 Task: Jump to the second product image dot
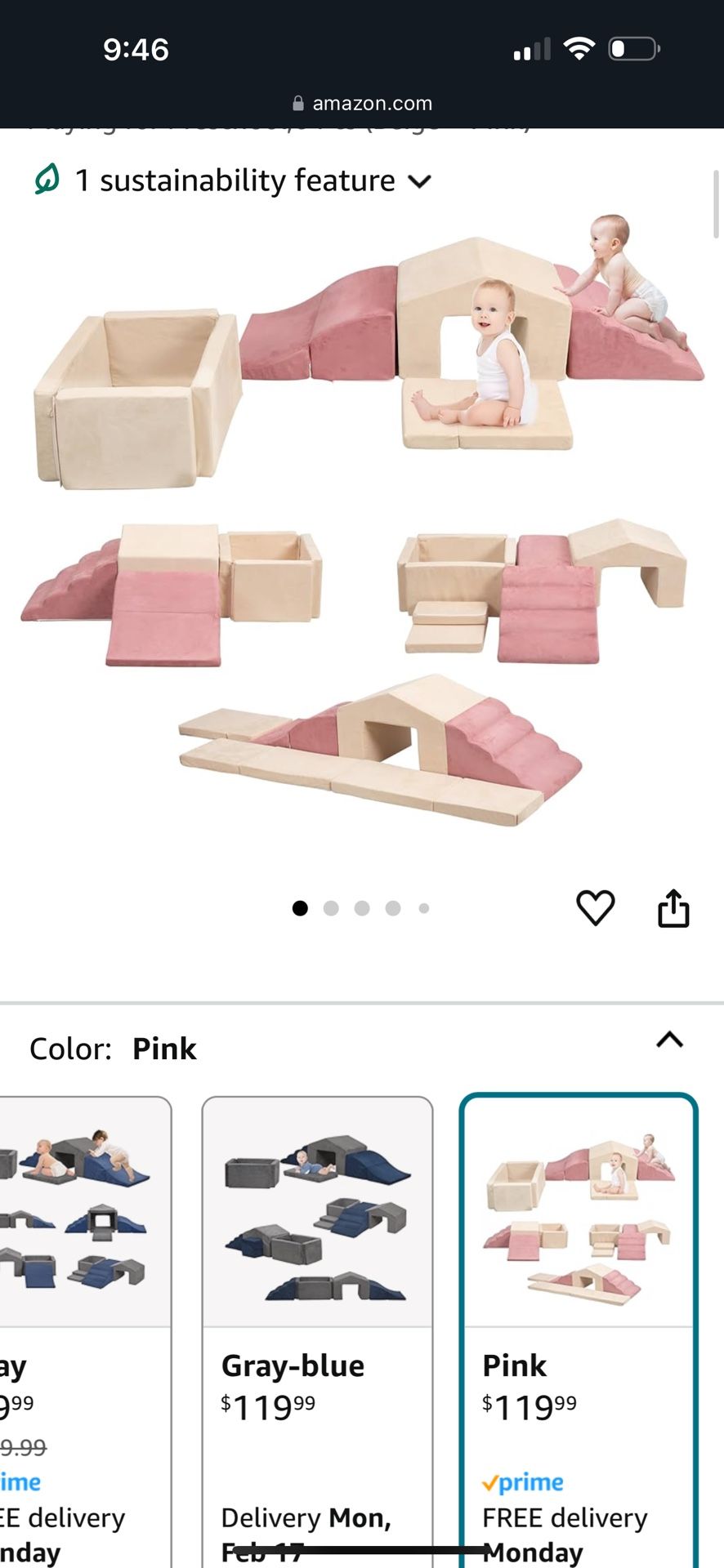coord(331,908)
